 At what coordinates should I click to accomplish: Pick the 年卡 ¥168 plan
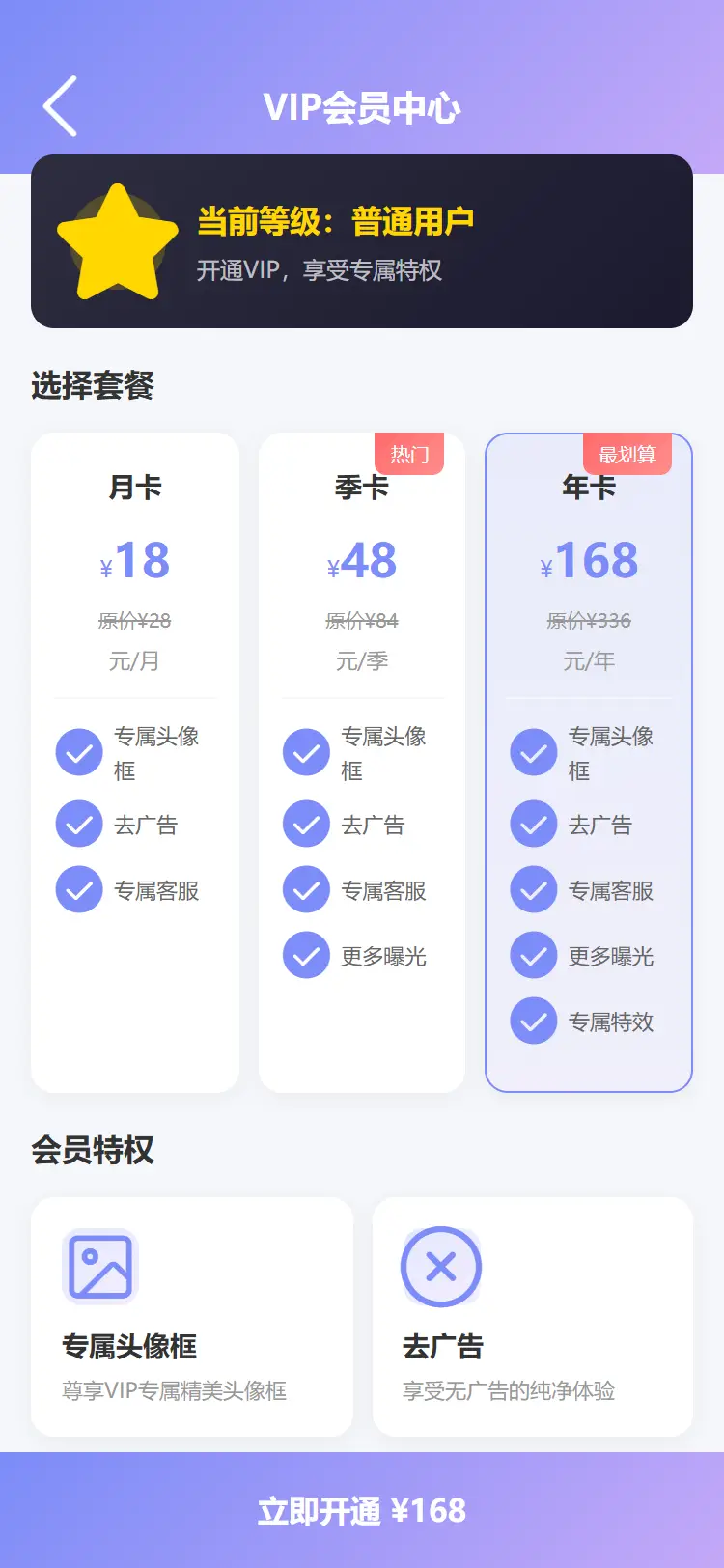coord(589,763)
